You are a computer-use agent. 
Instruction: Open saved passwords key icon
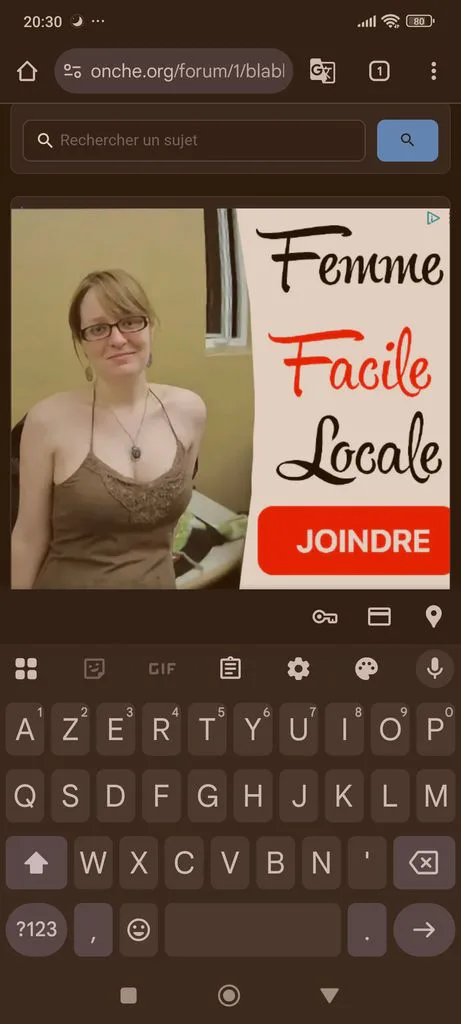(325, 616)
